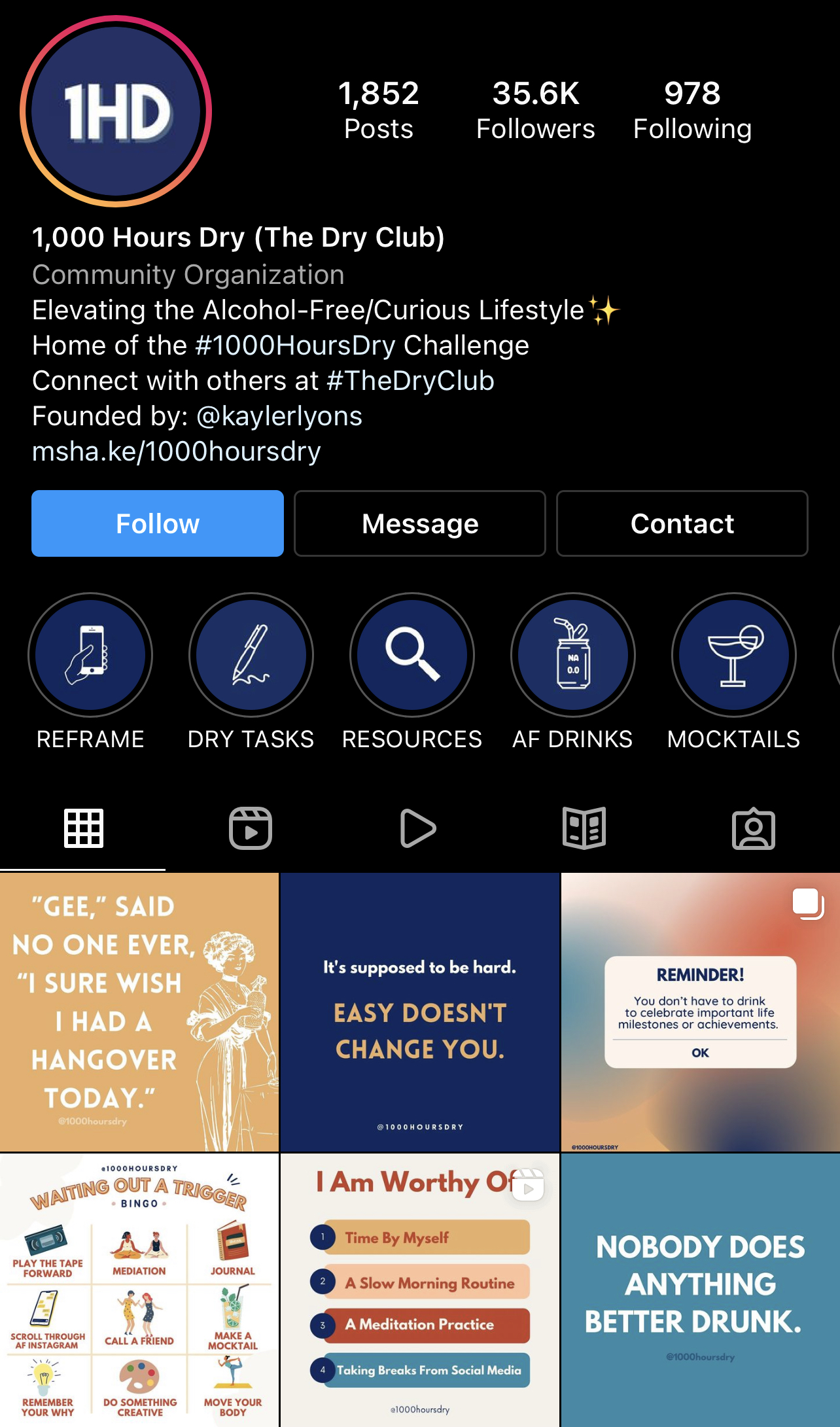View the 1HD profile picture story
Viewport: 840px width, 1427px height.
point(116,111)
